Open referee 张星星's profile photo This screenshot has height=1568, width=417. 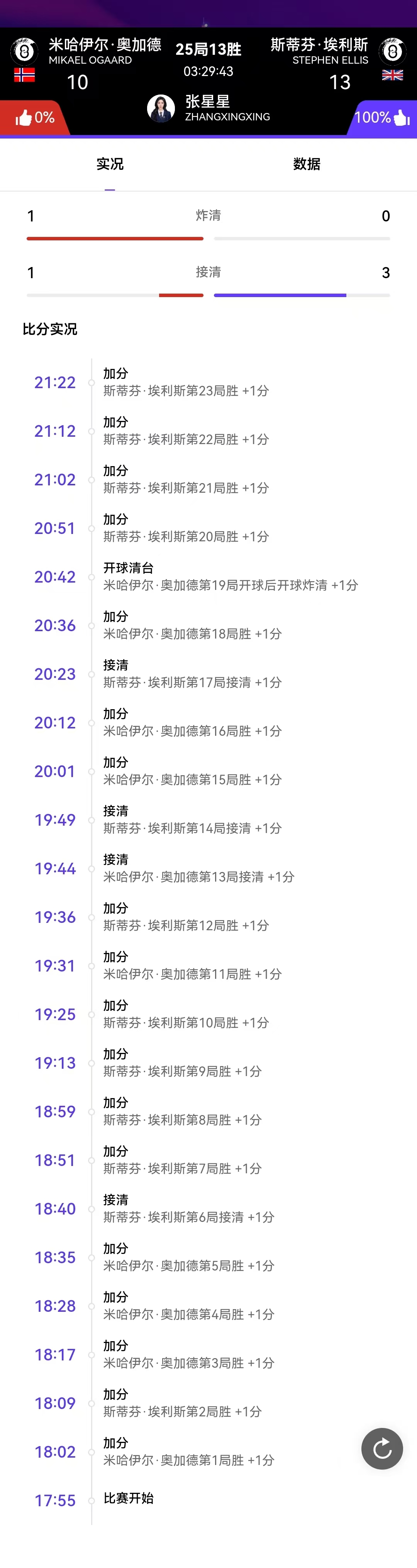pos(161,108)
